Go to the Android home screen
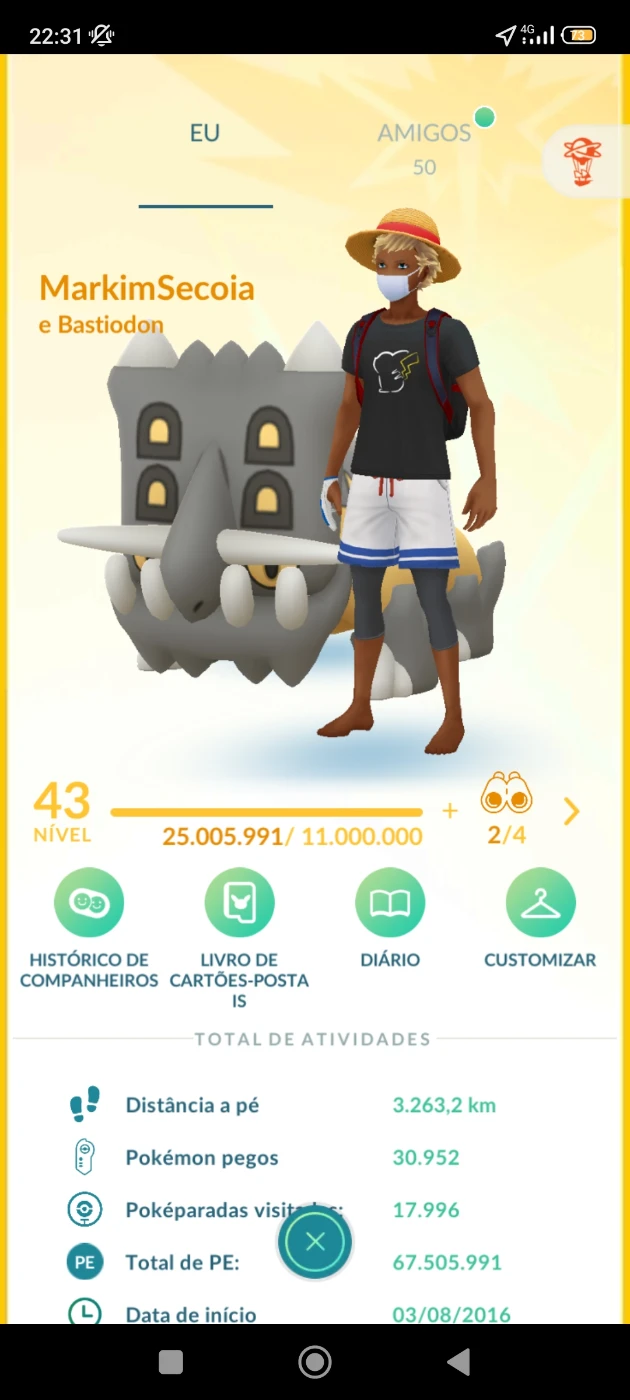Screen dimensions: 630x1400 [x=315, y=1362]
